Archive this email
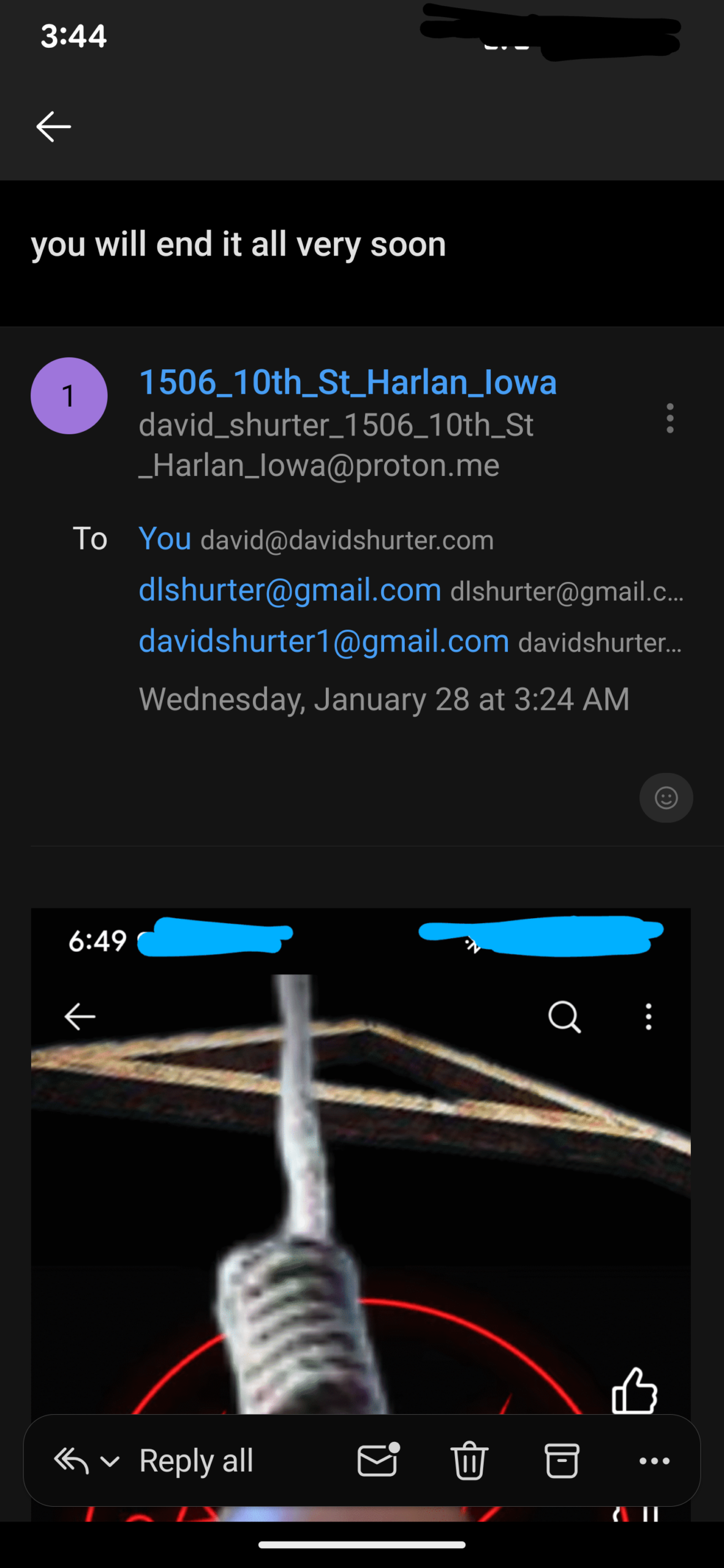724x1568 pixels. (562, 1461)
